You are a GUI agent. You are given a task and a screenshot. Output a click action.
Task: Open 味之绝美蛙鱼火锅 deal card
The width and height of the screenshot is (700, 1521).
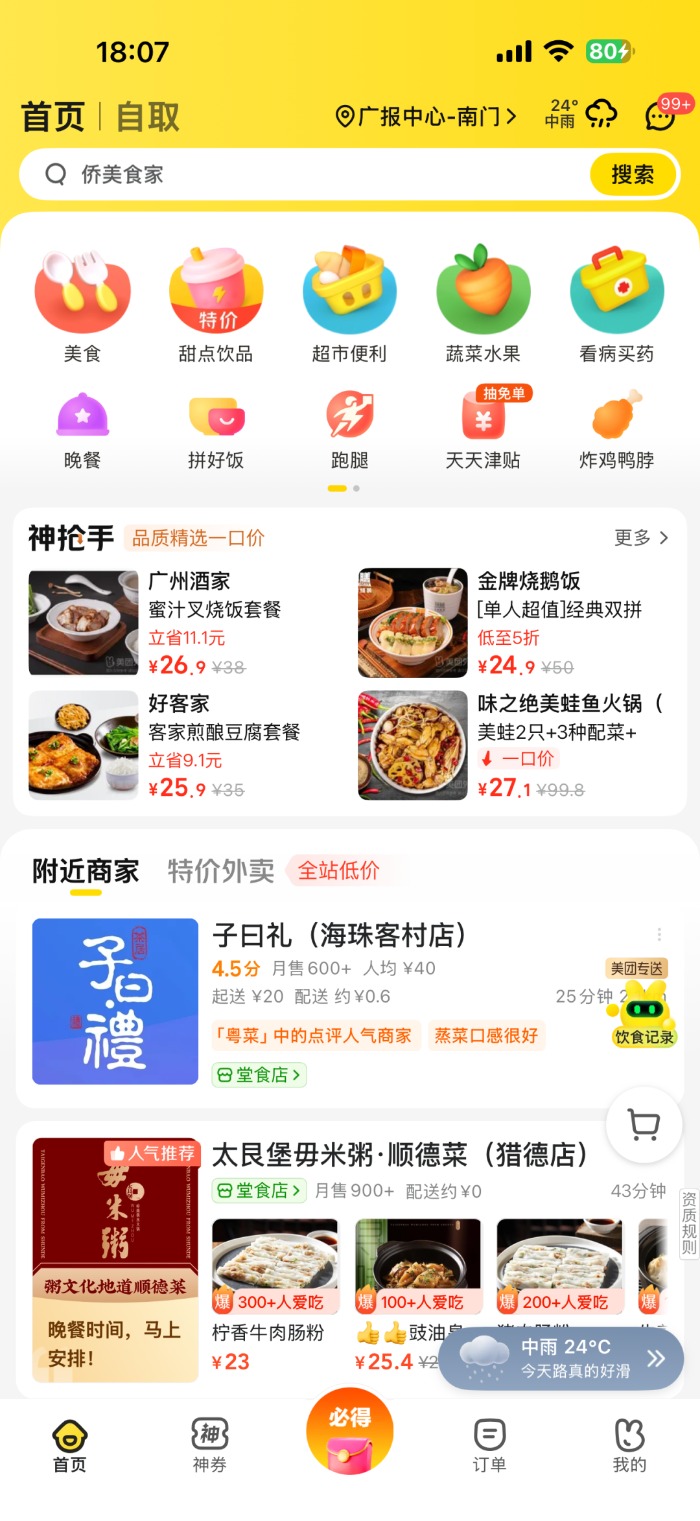pyautogui.click(x=514, y=745)
